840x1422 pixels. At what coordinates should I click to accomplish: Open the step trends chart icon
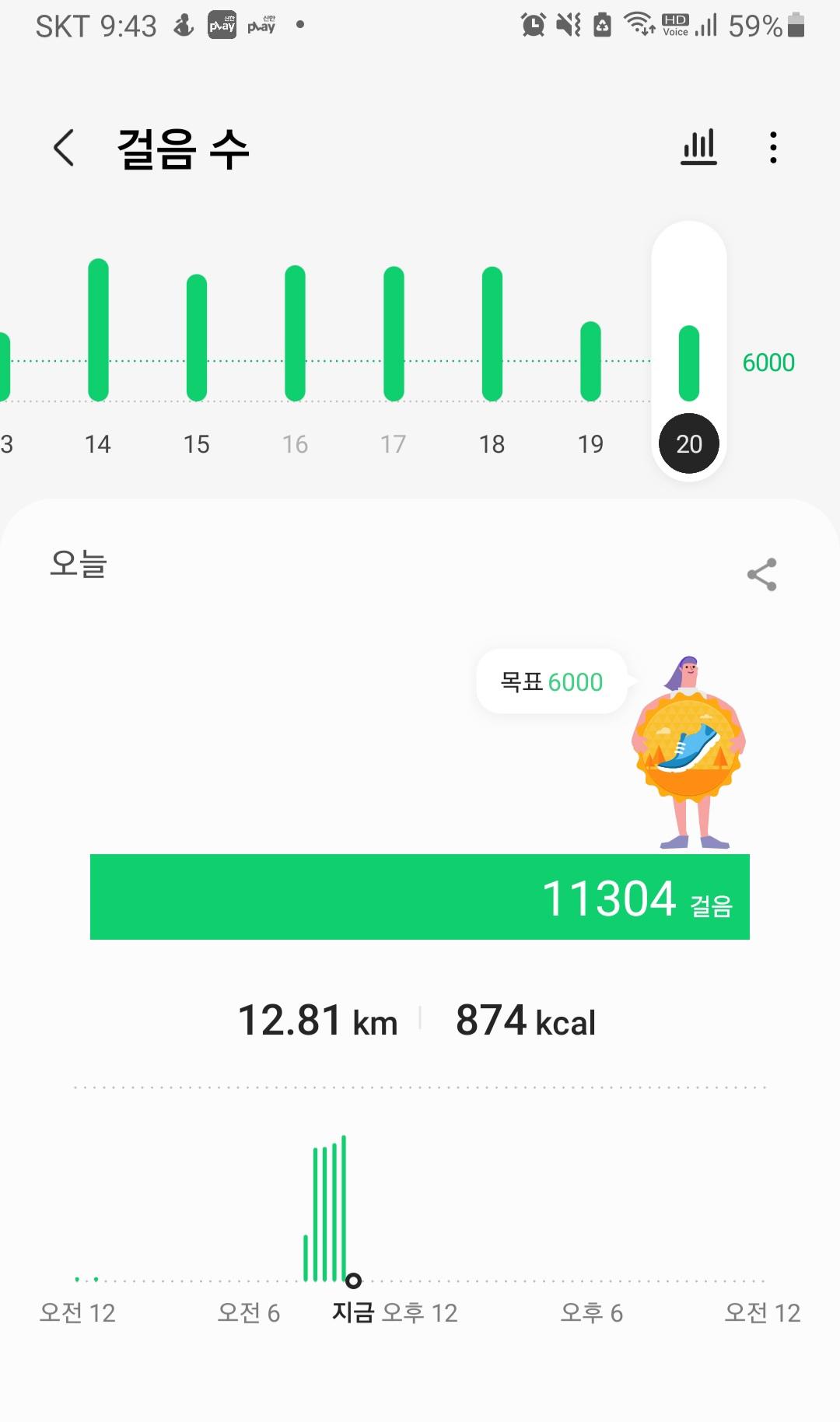click(x=698, y=147)
